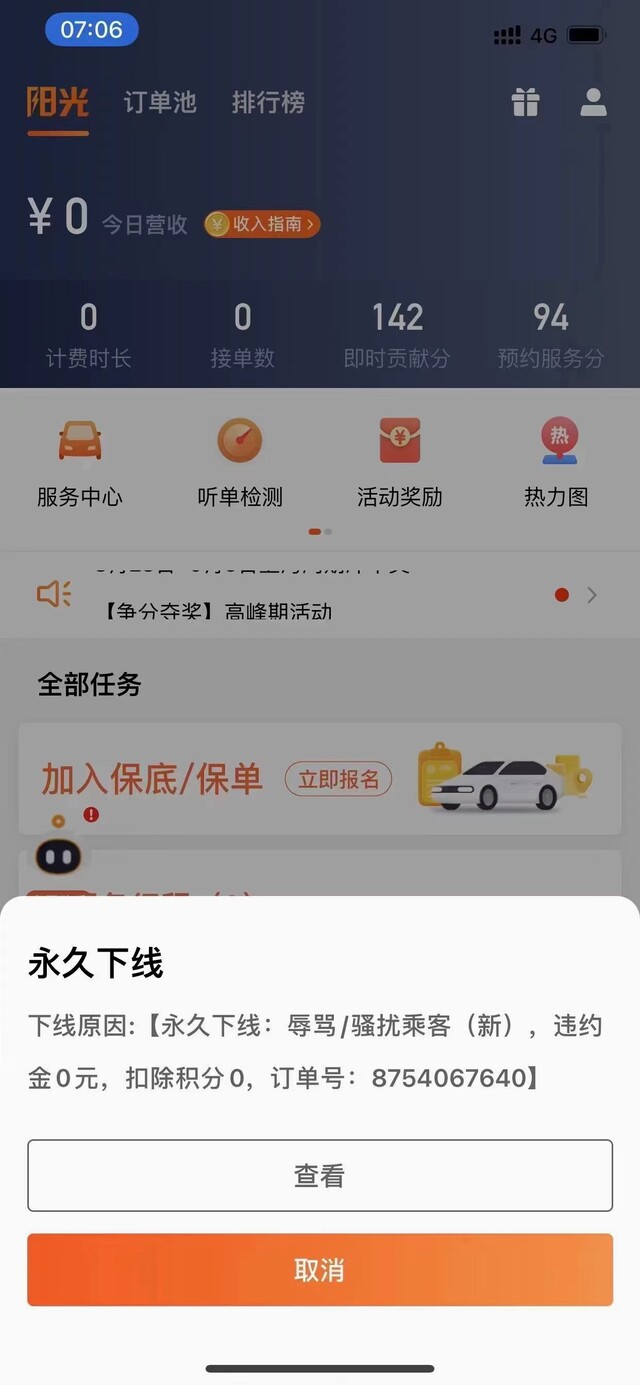Open 活动奖励
This screenshot has height=1385, width=640.
[x=400, y=462]
